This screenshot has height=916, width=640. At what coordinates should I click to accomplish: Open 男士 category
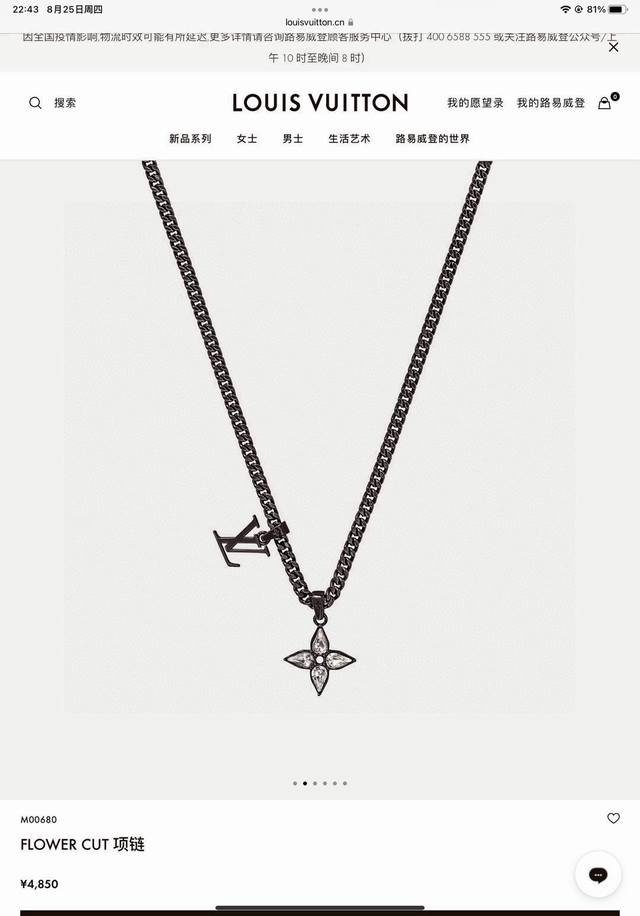coord(293,139)
